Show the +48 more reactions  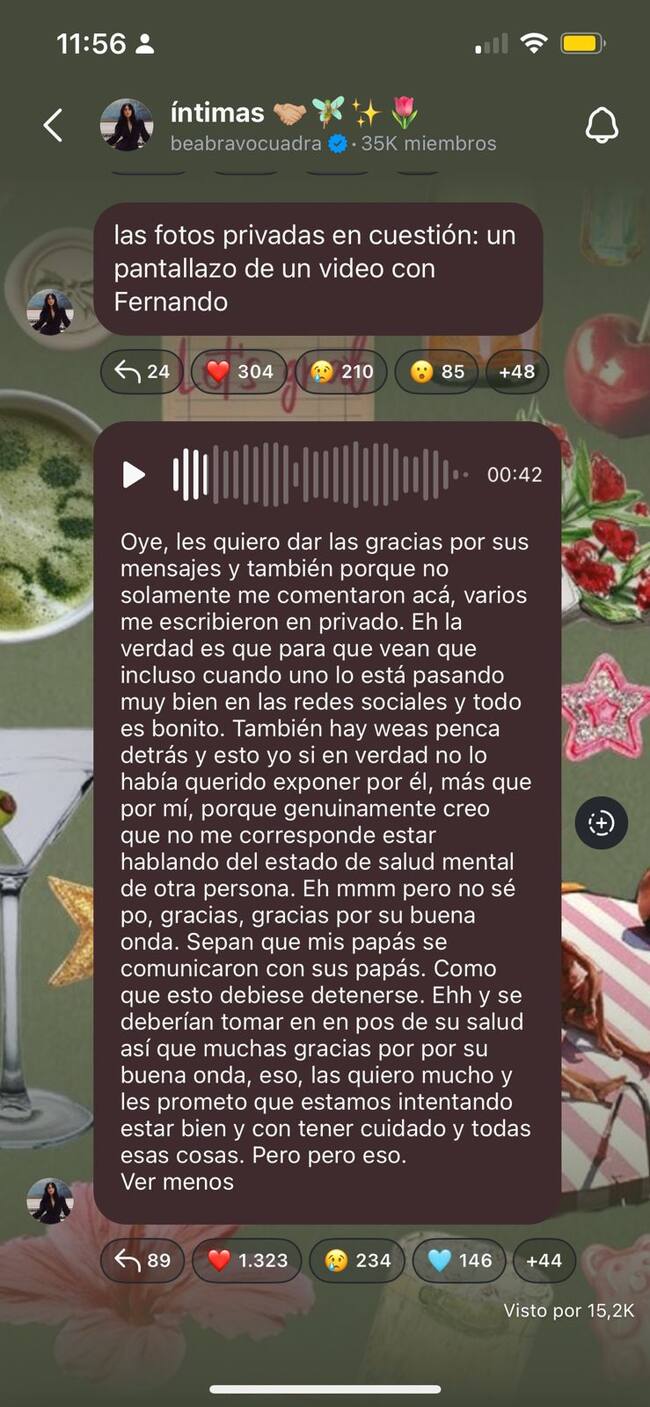[x=517, y=372]
